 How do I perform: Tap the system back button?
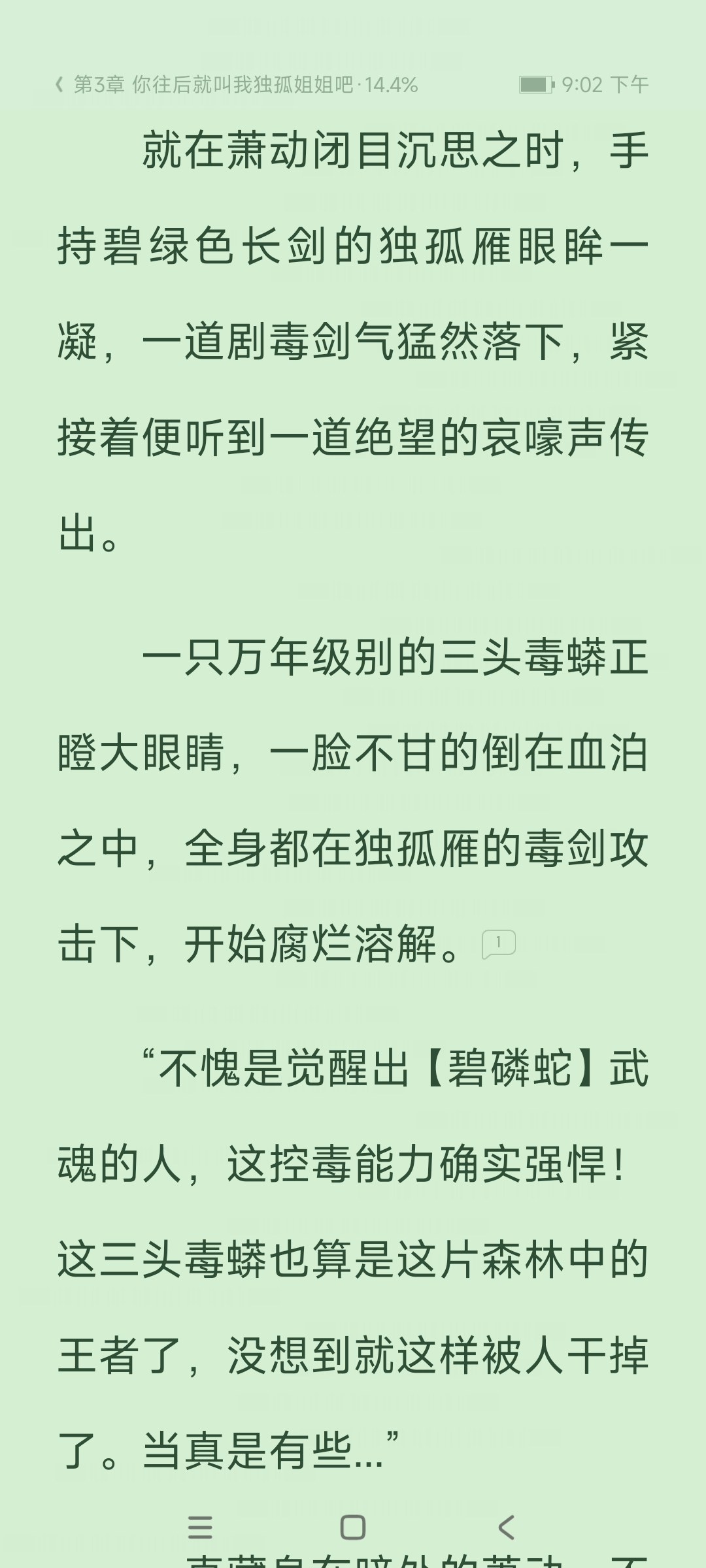click(x=506, y=1527)
